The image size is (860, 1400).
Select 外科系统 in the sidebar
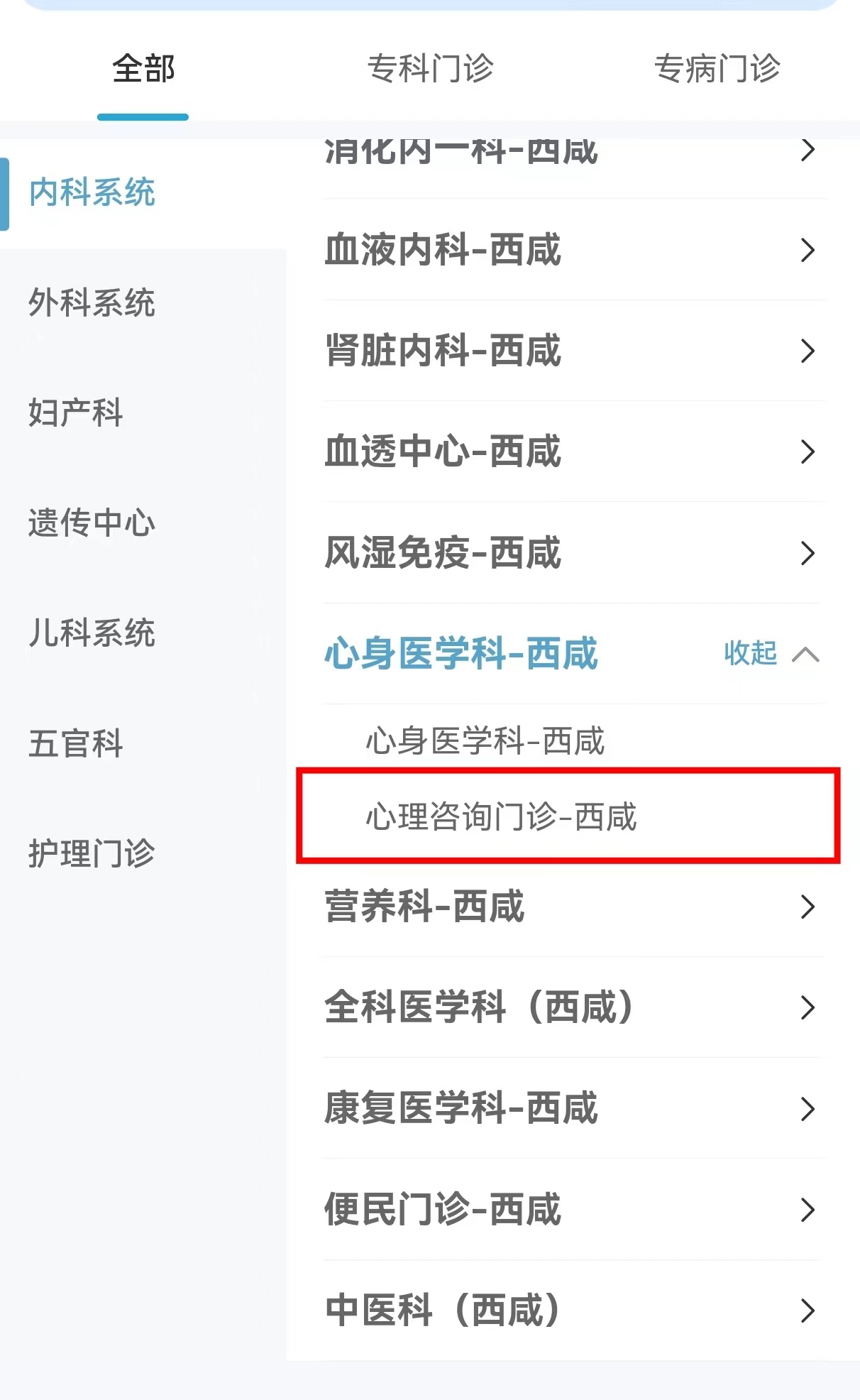[92, 303]
